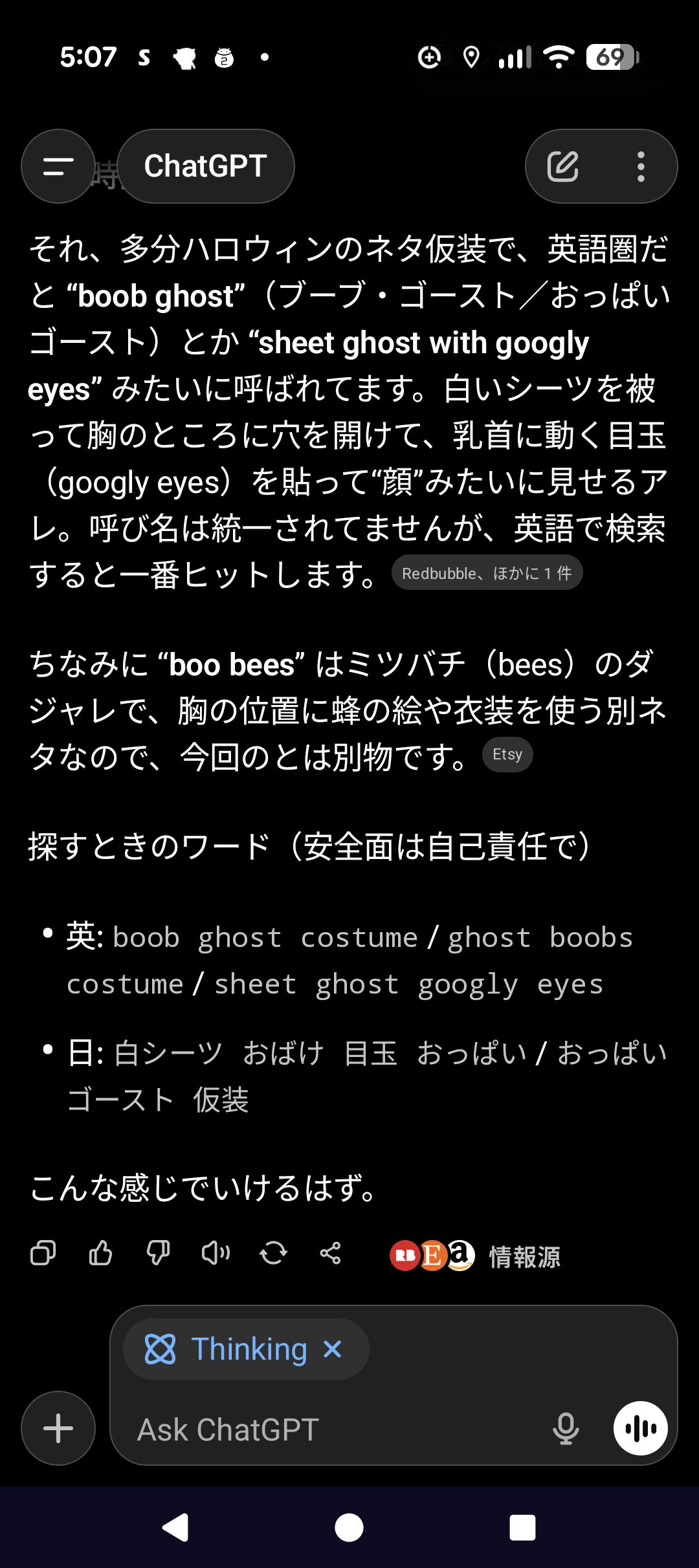
Task: Open the 情報源 sources list
Action: point(476,1256)
